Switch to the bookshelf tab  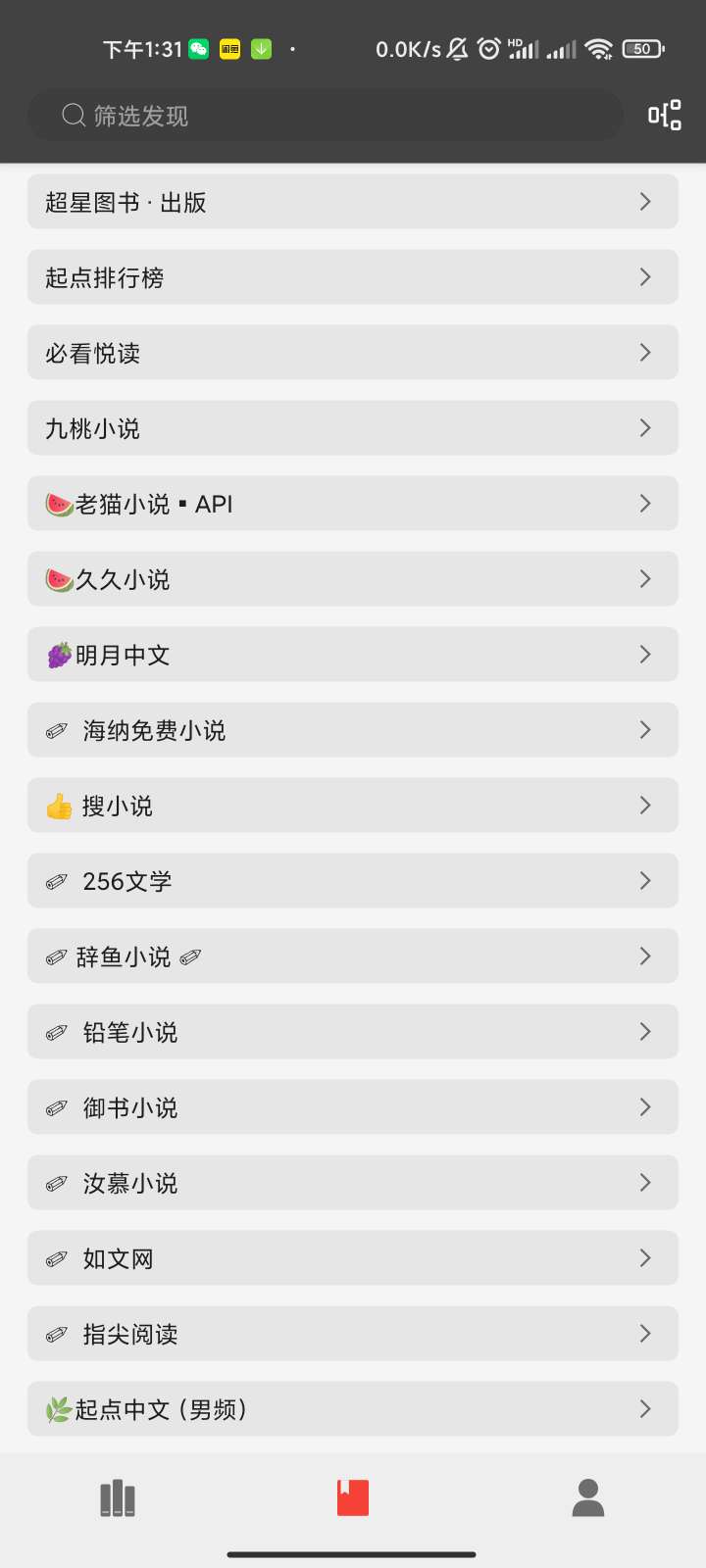point(118,1496)
